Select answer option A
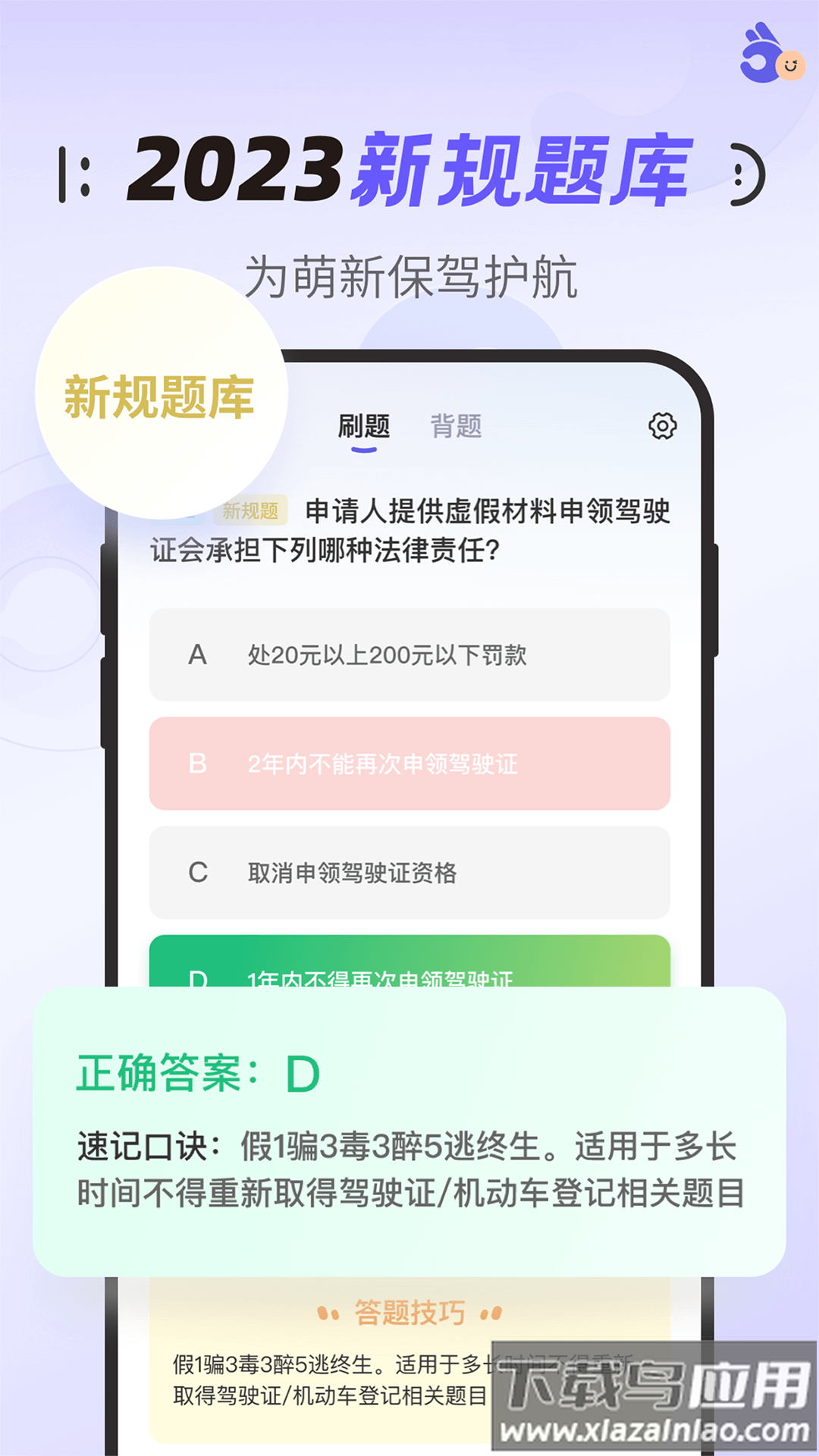819x1456 pixels. click(409, 654)
